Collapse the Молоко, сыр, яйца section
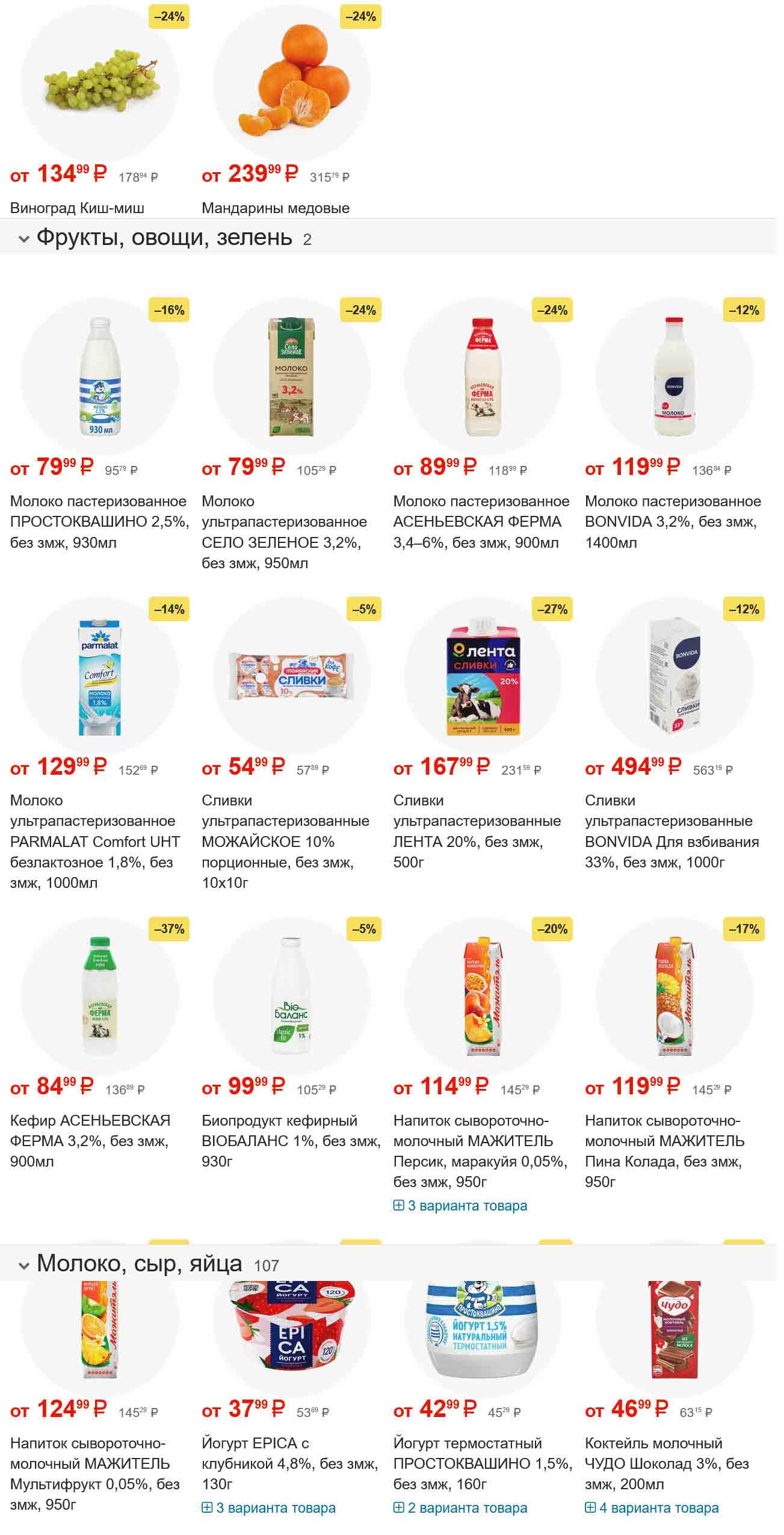Viewport: 784px width, 1535px height. click(x=24, y=1267)
